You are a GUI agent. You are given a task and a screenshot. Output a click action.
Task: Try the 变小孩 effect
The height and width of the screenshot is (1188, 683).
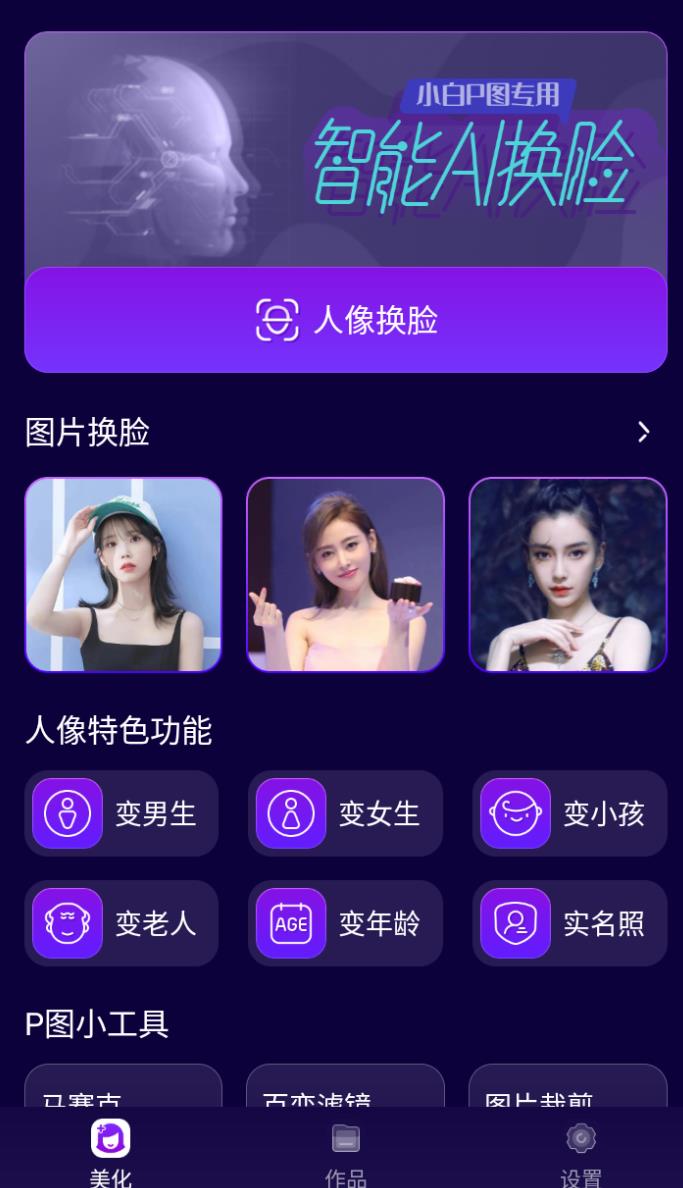coord(569,813)
